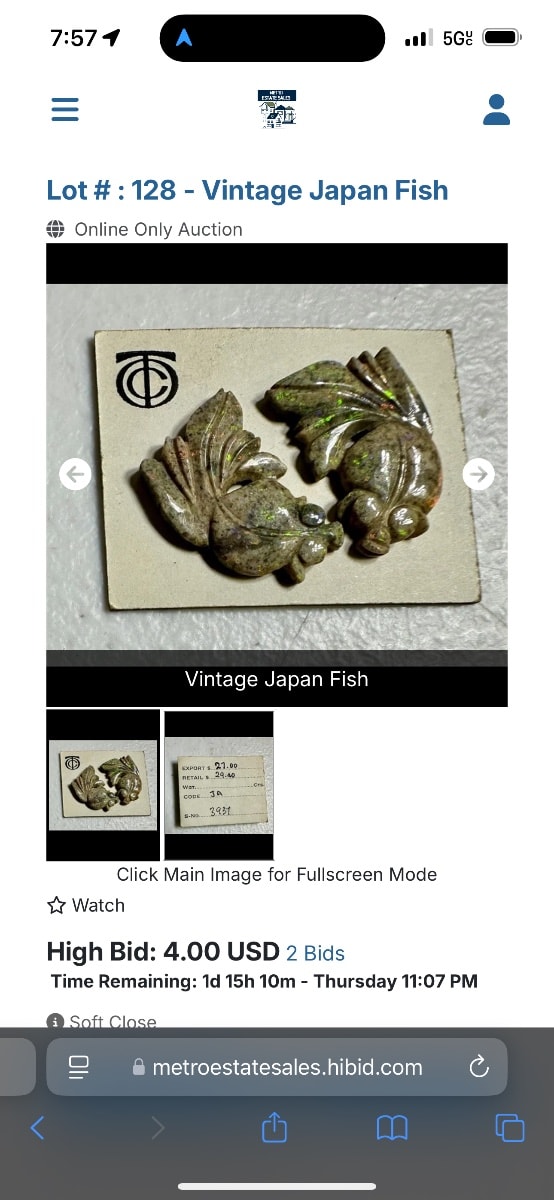
Task: Show the previous lot image
Action: point(75,474)
